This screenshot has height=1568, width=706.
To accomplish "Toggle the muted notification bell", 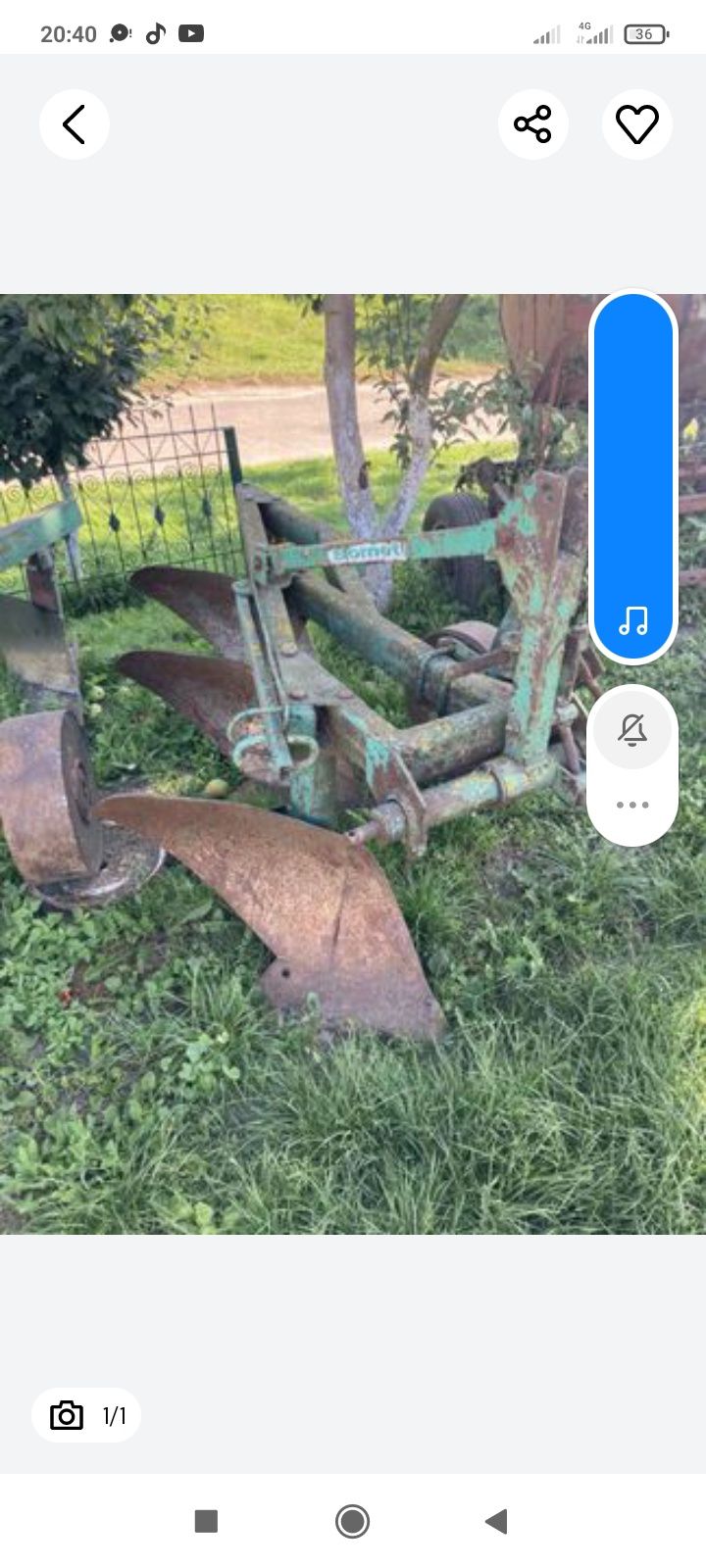I will pos(632,730).
